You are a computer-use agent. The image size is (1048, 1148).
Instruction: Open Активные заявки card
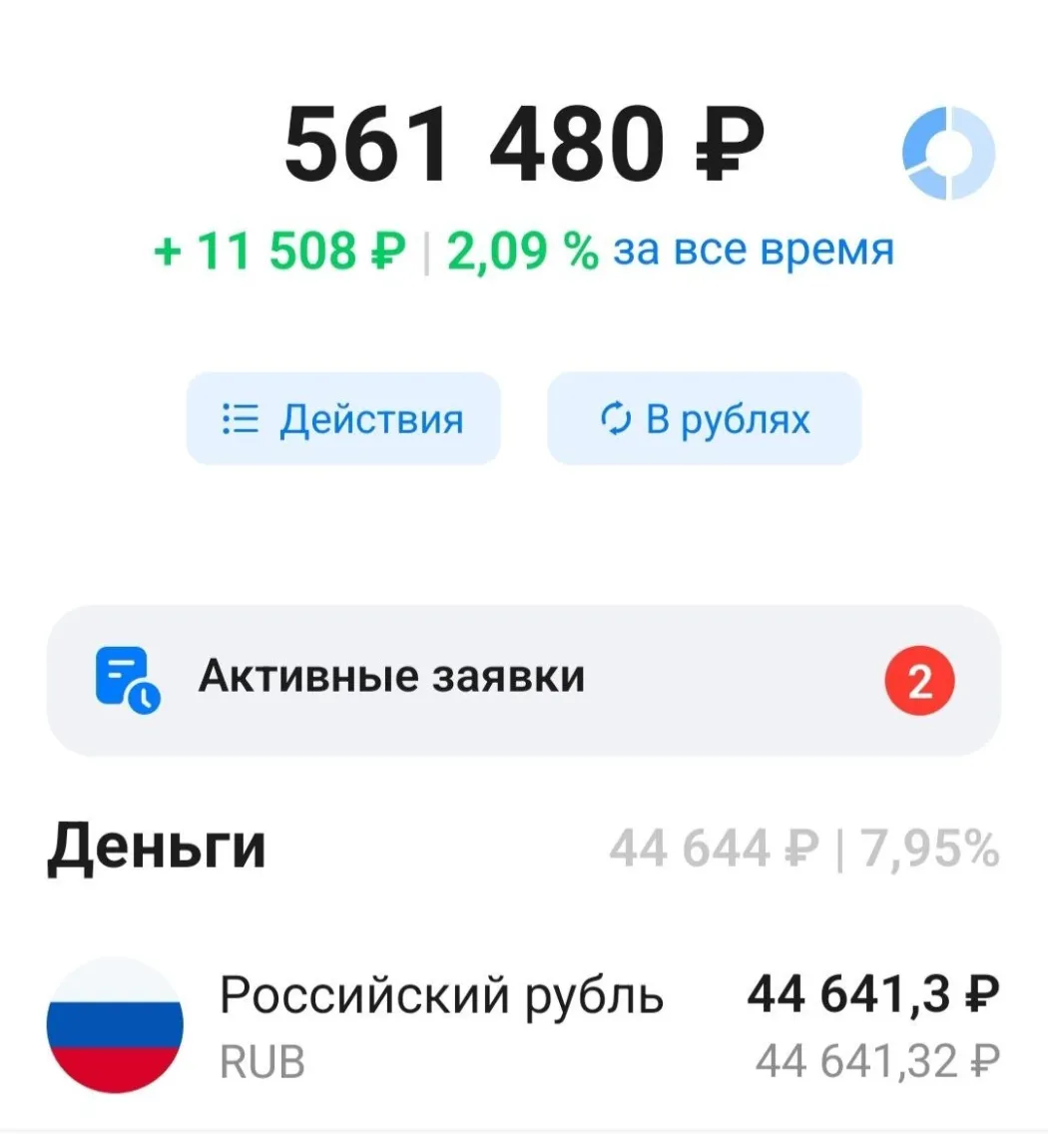pyautogui.click(x=524, y=680)
